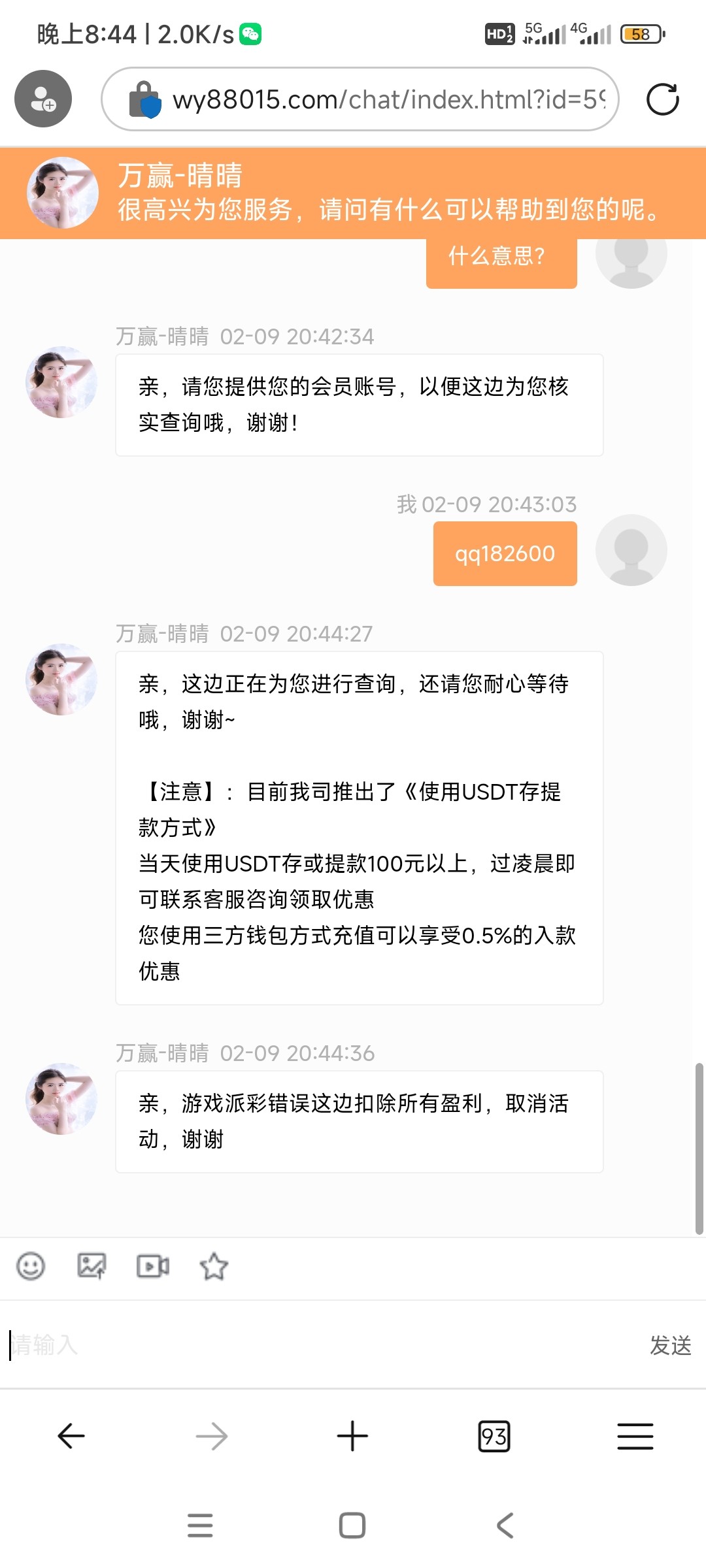Tap the browser account profile icon
The image size is (706, 1568).
tap(43, 99)
